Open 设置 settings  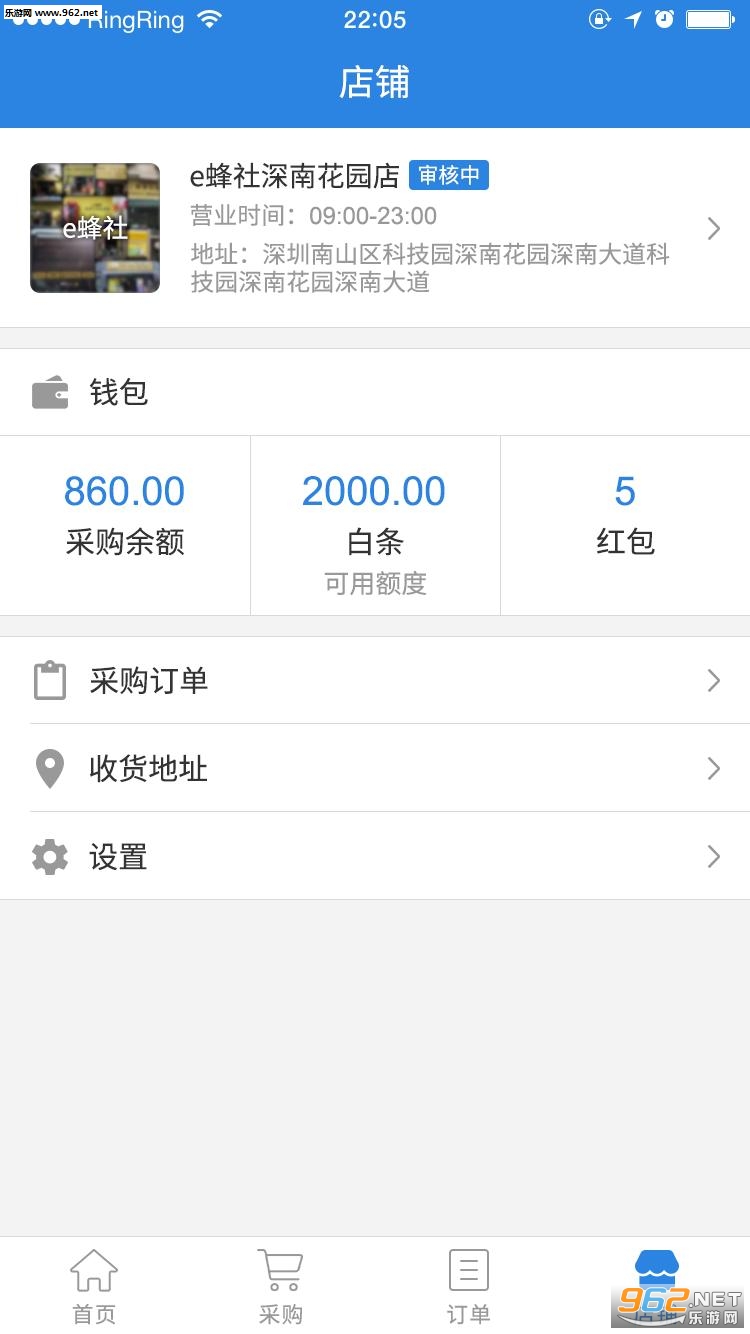point(375,857)
